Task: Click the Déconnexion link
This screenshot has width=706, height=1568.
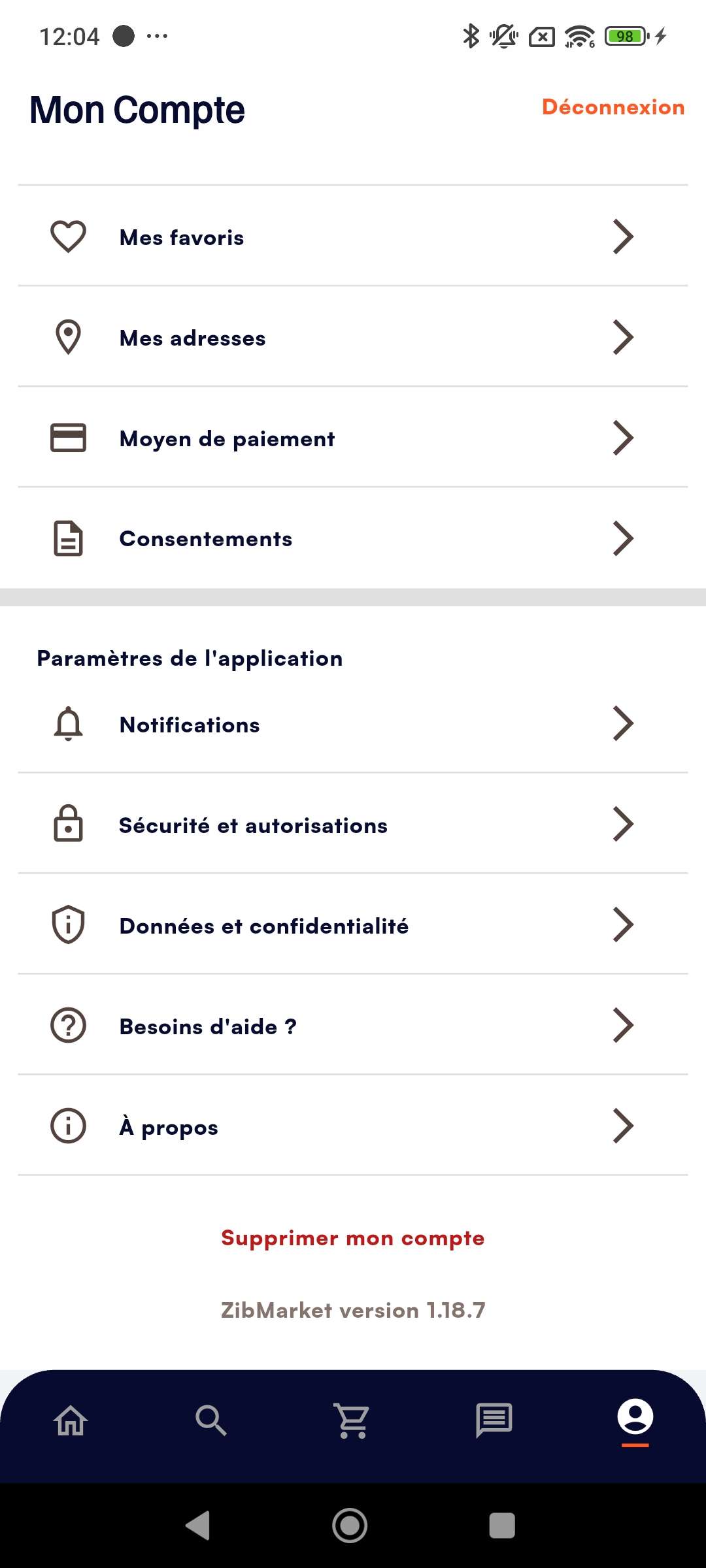Action: (613, 108)
